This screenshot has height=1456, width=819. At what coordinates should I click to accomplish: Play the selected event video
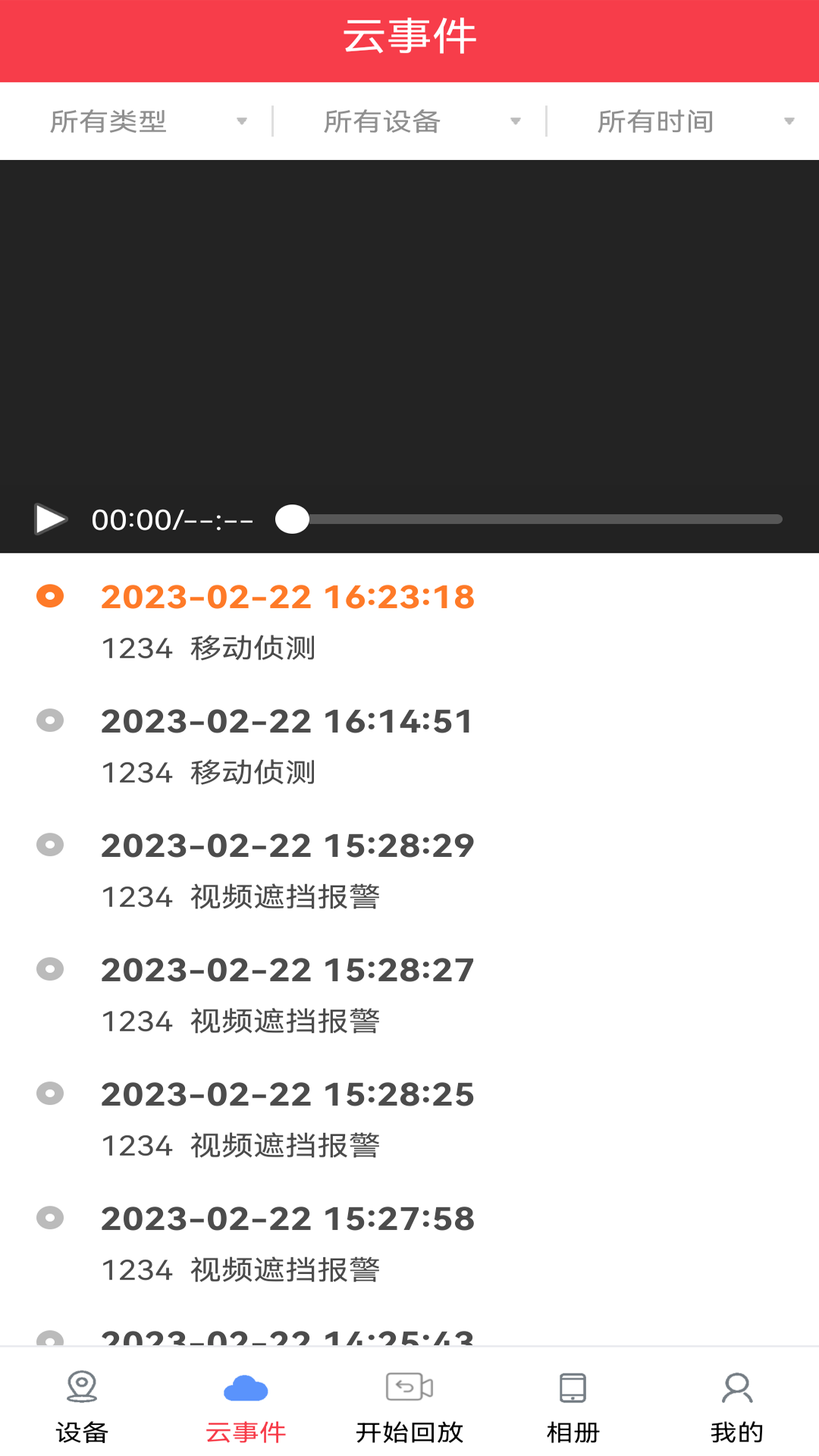point(51,519)
